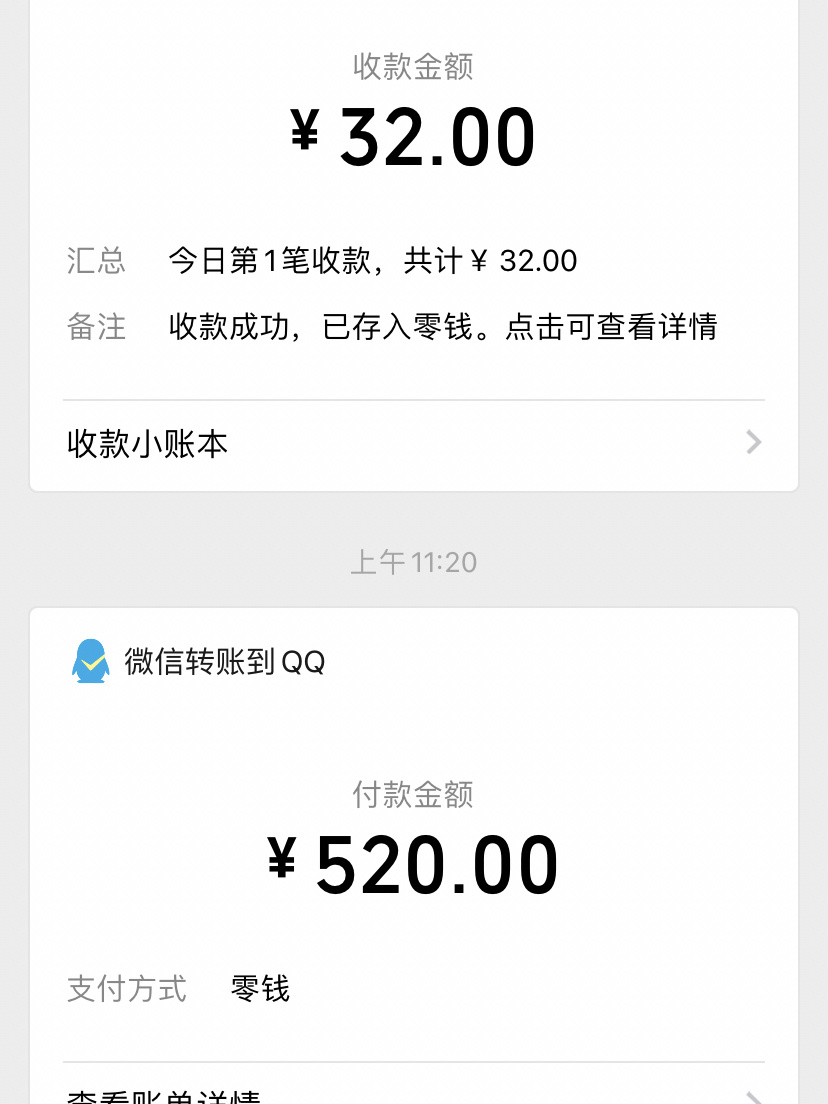Image resolution: width=828 pixels, height=1104 pixels.
Task: Click the QQ penguin icon
Action: coord(90,660)
